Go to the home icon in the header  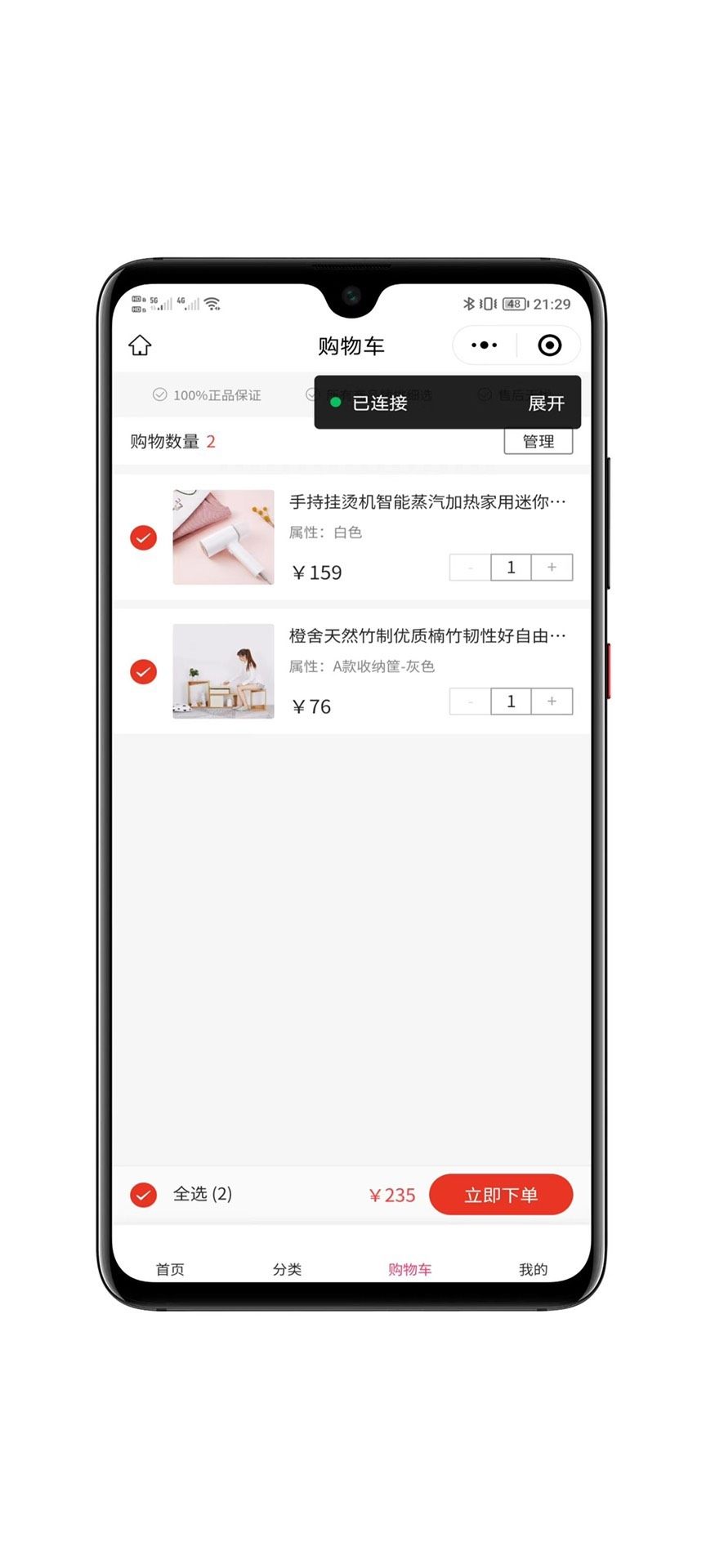141,345
